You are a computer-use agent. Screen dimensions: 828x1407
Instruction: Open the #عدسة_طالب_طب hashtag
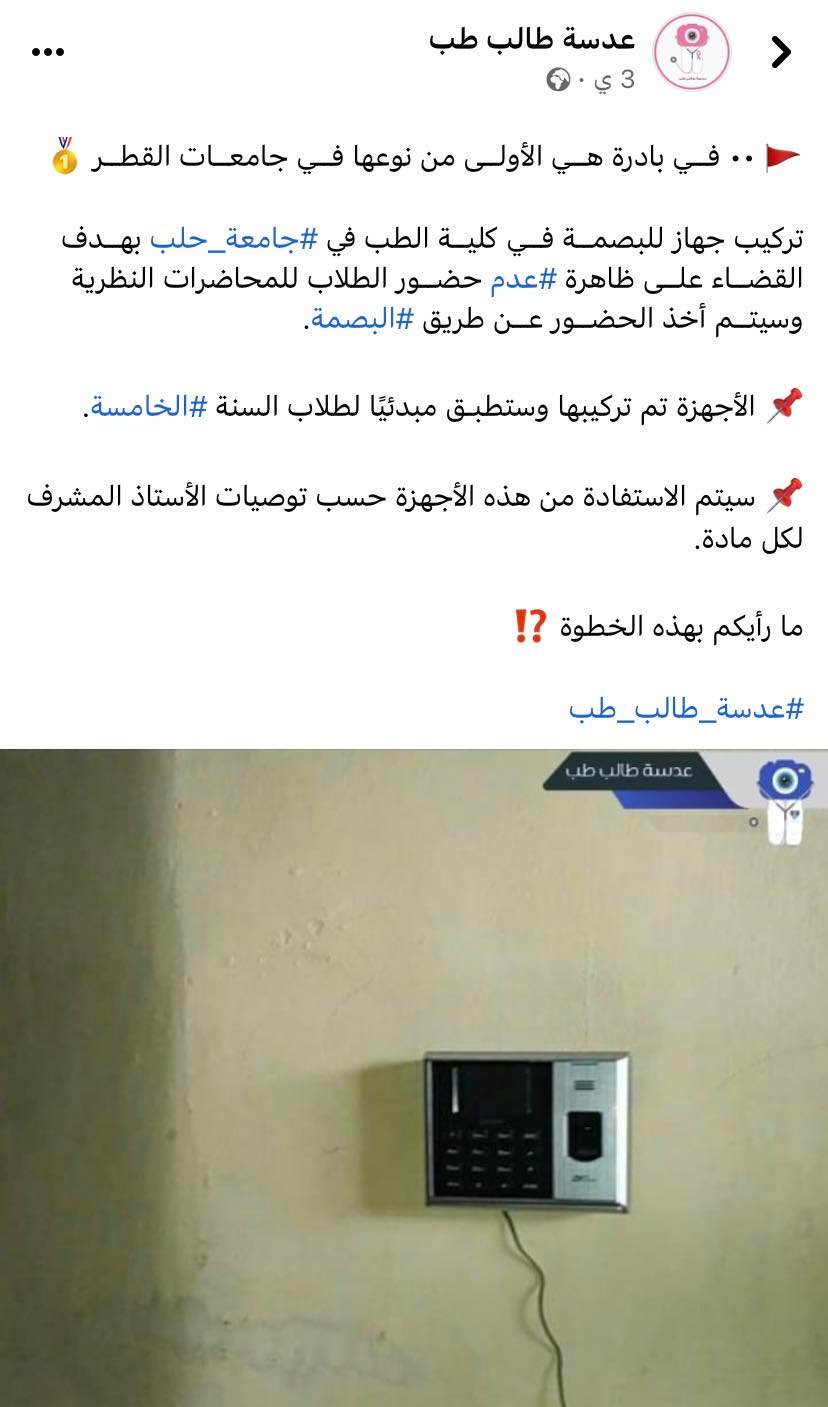point(686,709)
